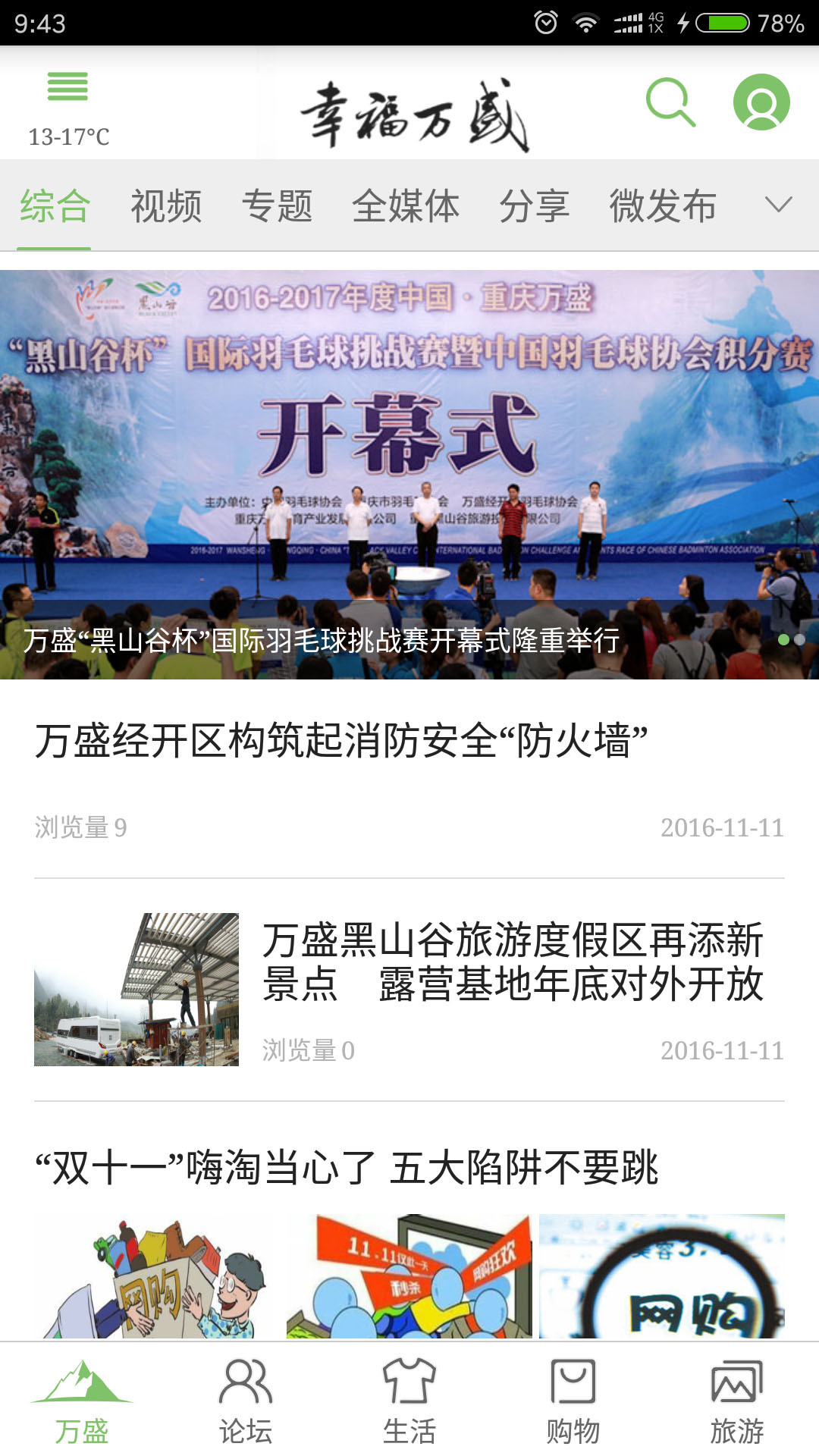
Task: Switch to the 视频 tab
Action: pyautogui.click(x=167, y=205)
